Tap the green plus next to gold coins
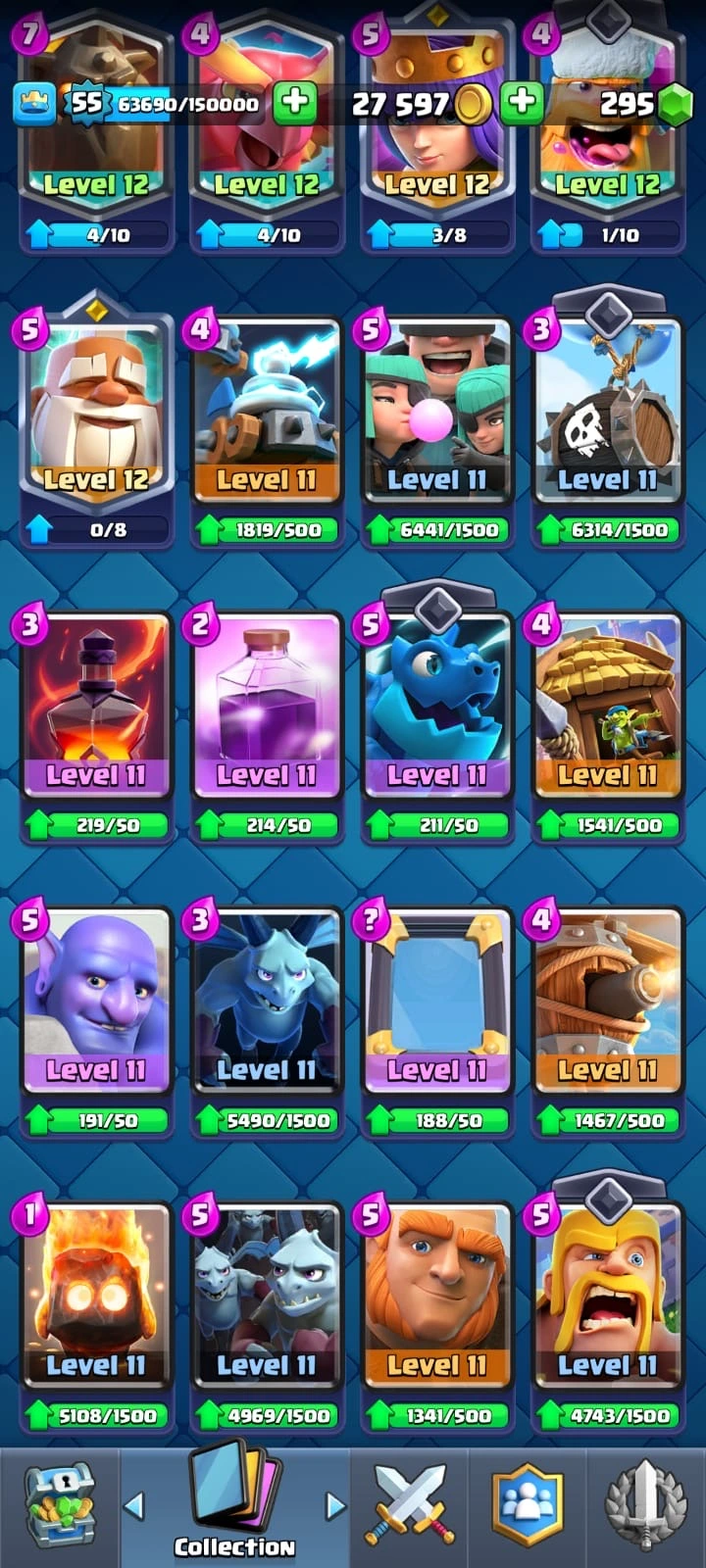The image size is (706, 1568). (522, 102)
